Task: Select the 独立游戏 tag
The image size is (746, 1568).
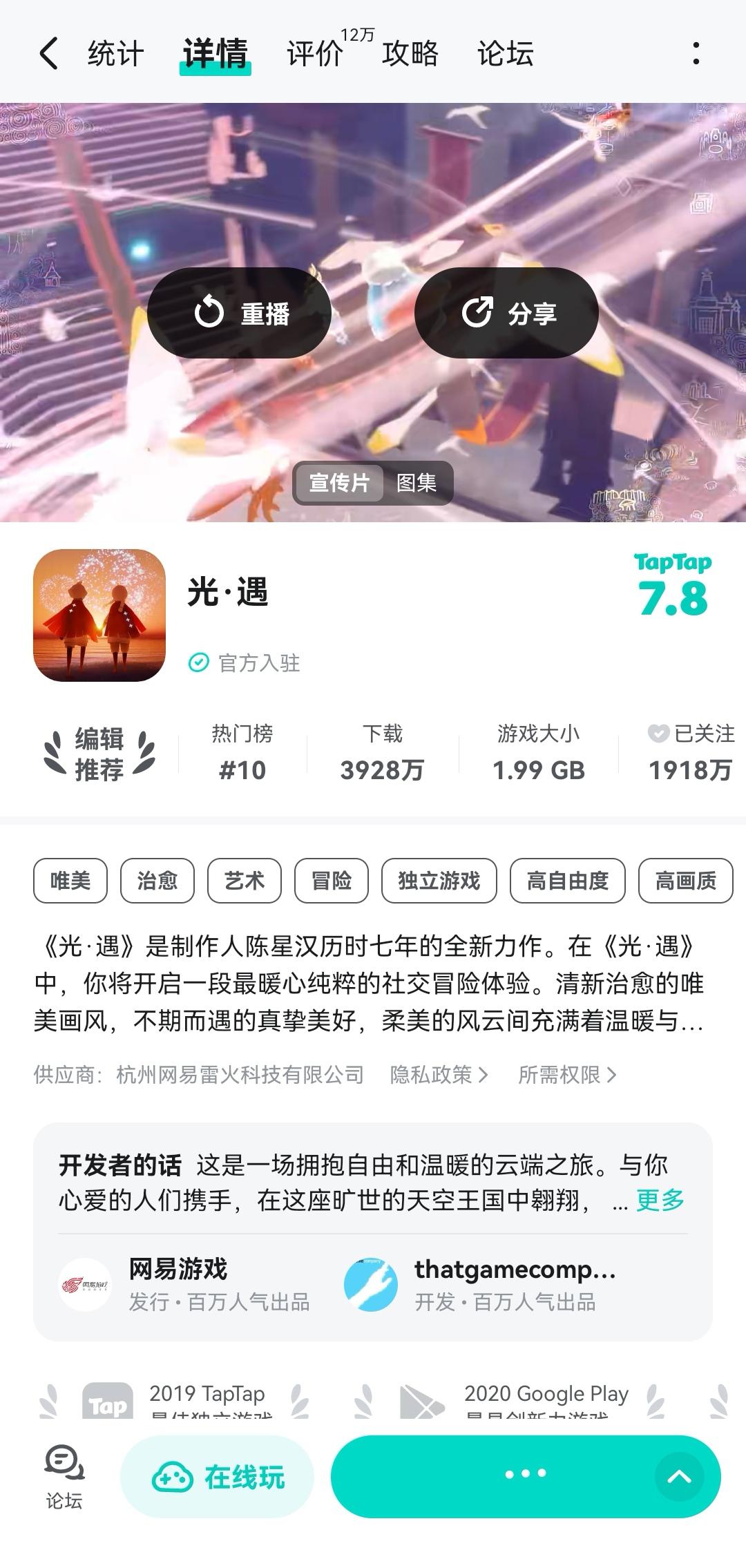Action: pos(439,880)
